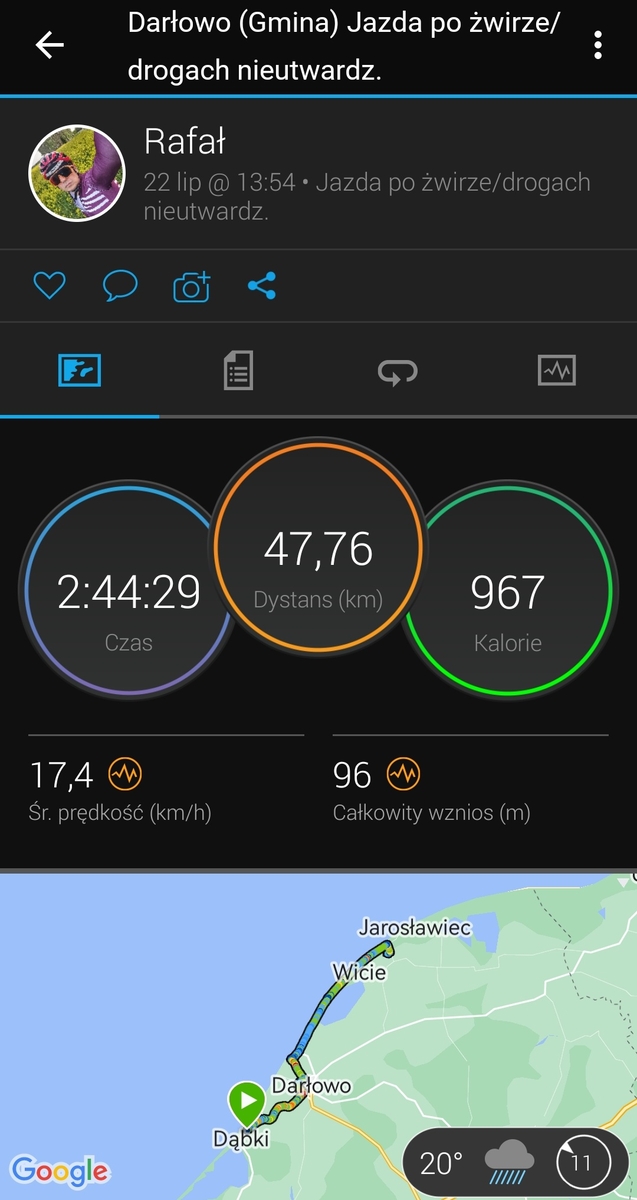The height and width of the screenshot is (1200, 637).
Task: Go back using the top arrow
Action: pos(49,45)
